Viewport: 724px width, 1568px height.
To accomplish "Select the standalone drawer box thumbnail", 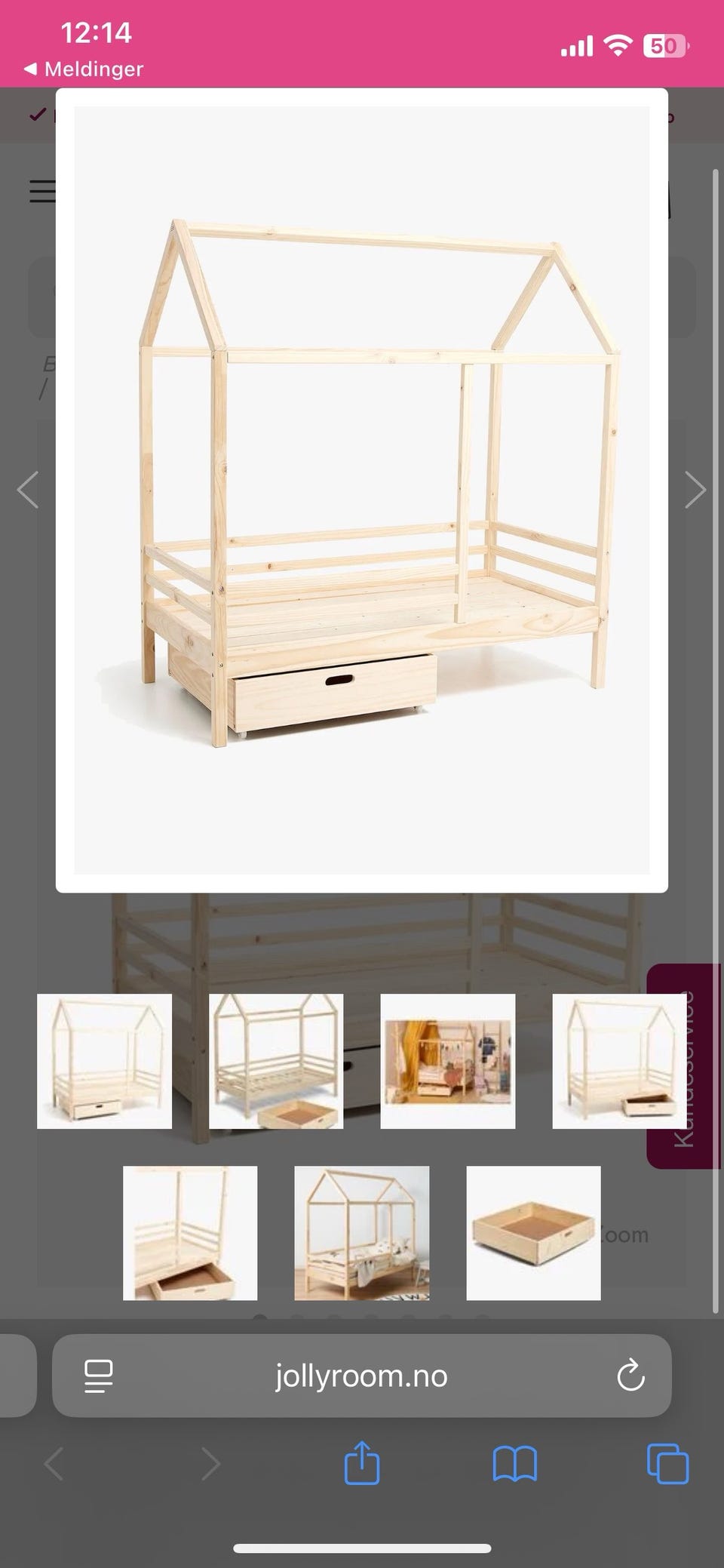I will pos(533,1233).
